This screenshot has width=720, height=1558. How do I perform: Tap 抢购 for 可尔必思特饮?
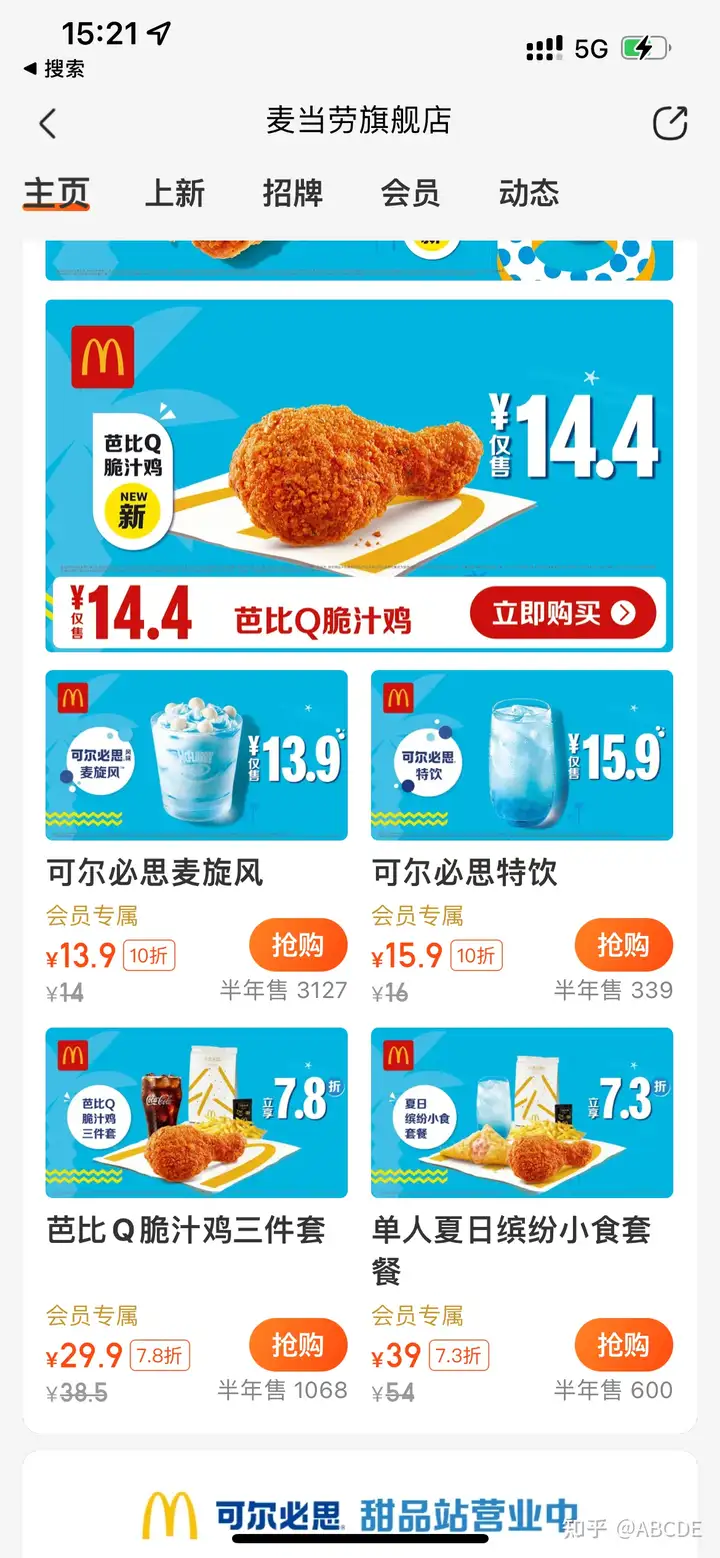click(x=623, y=945)
